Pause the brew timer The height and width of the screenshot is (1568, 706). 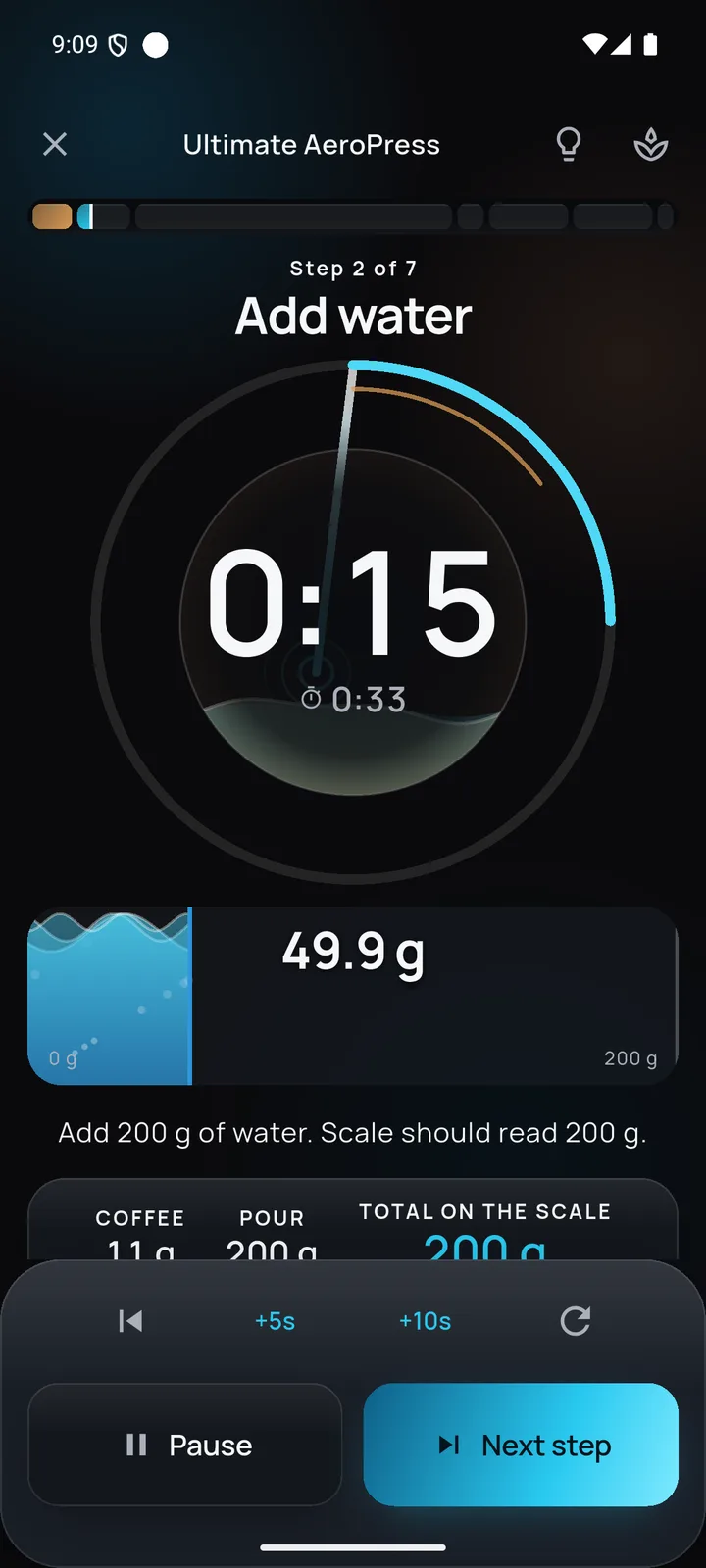pyautogui.click(x=185, y=1445)
